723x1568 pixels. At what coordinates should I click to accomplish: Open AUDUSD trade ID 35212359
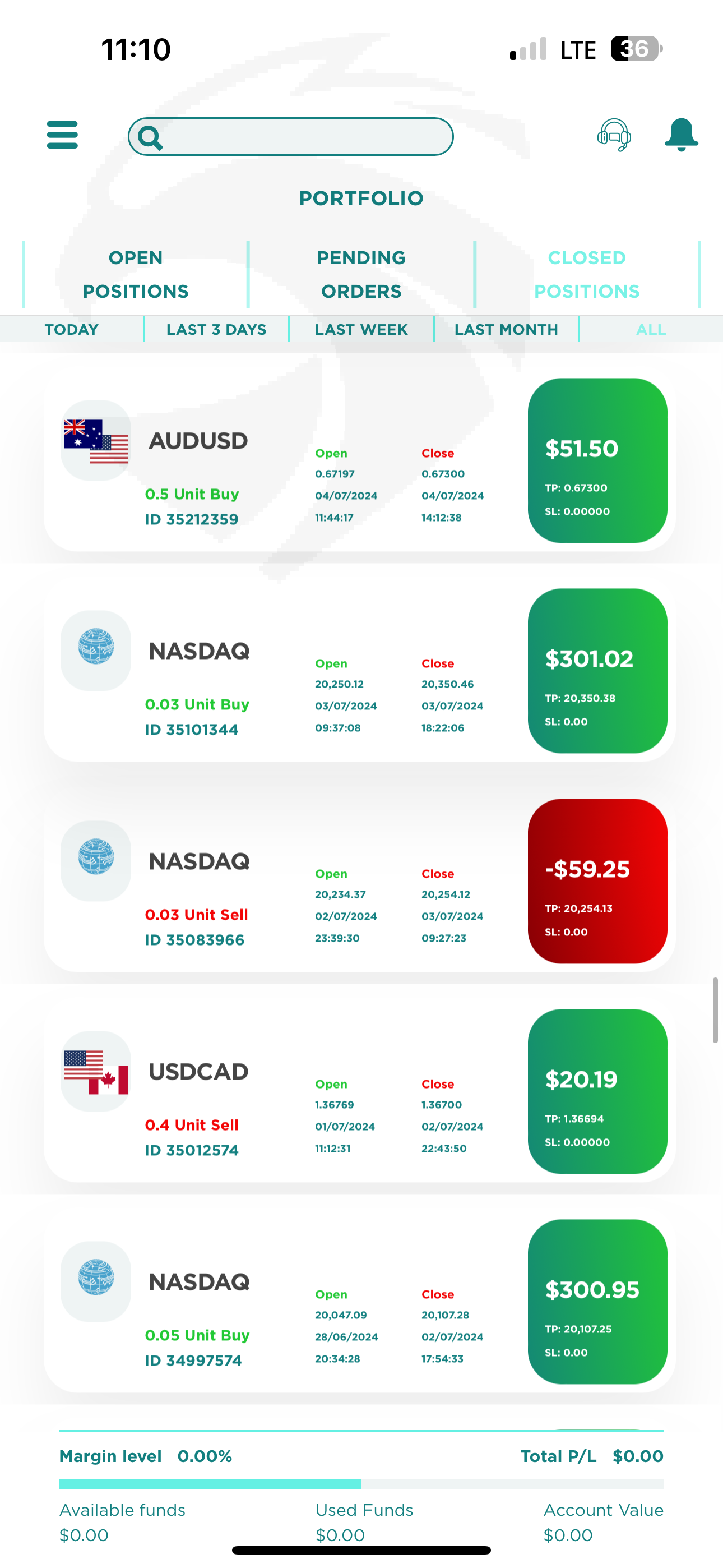pos(360,461)
